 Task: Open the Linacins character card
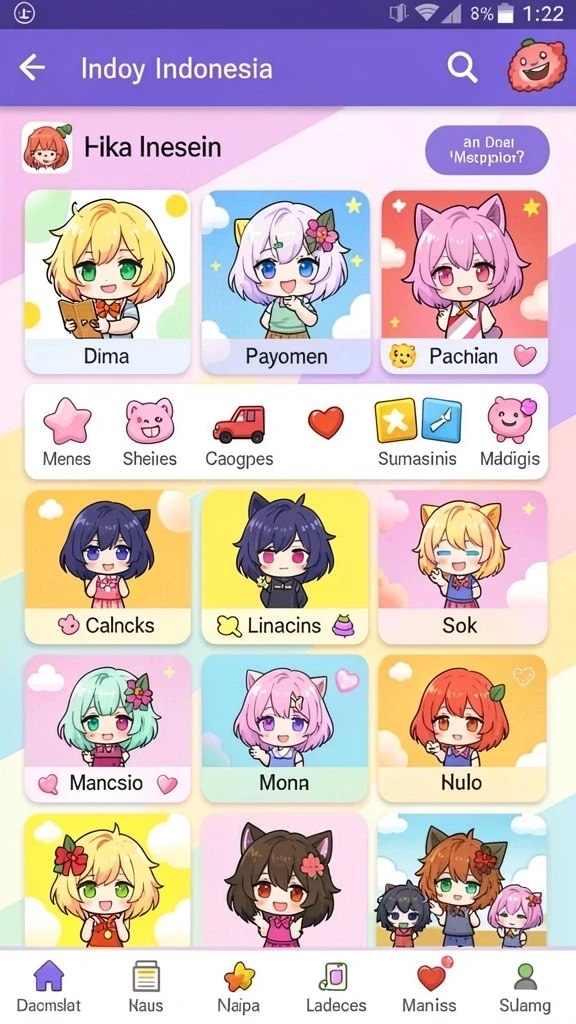(x=285, y=567)
